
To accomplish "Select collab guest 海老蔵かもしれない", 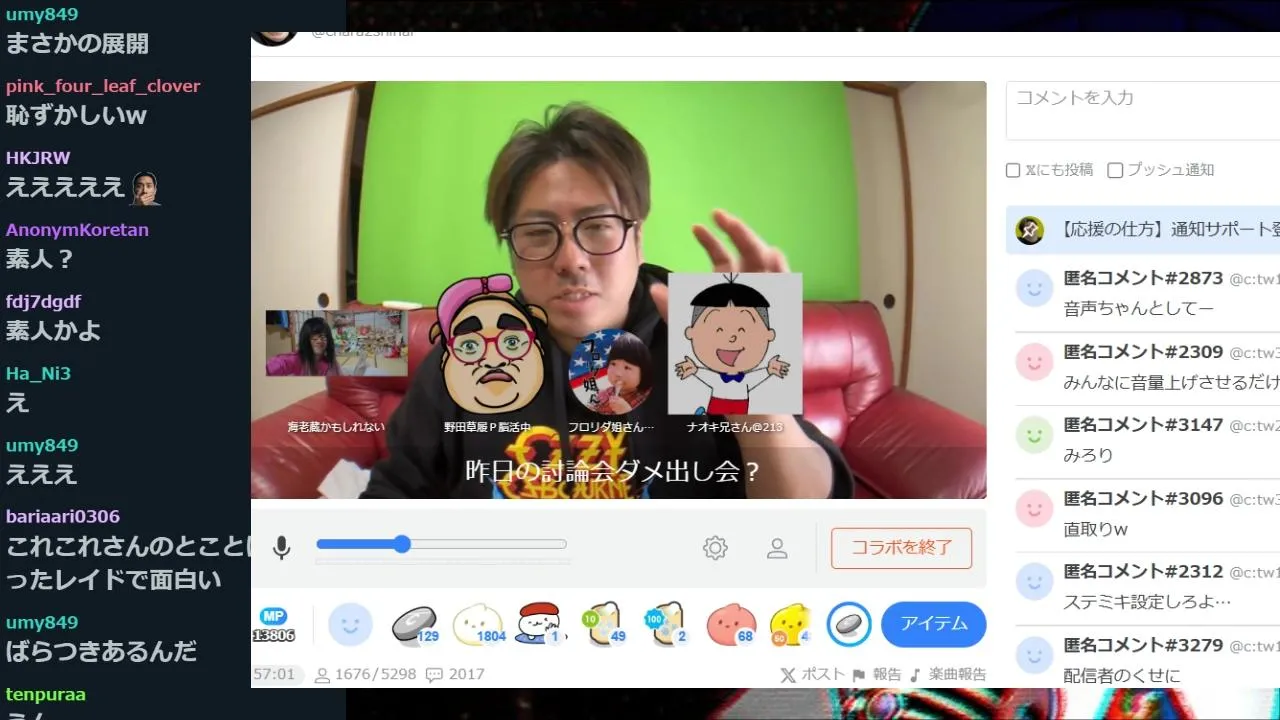I will coord(336,343).
